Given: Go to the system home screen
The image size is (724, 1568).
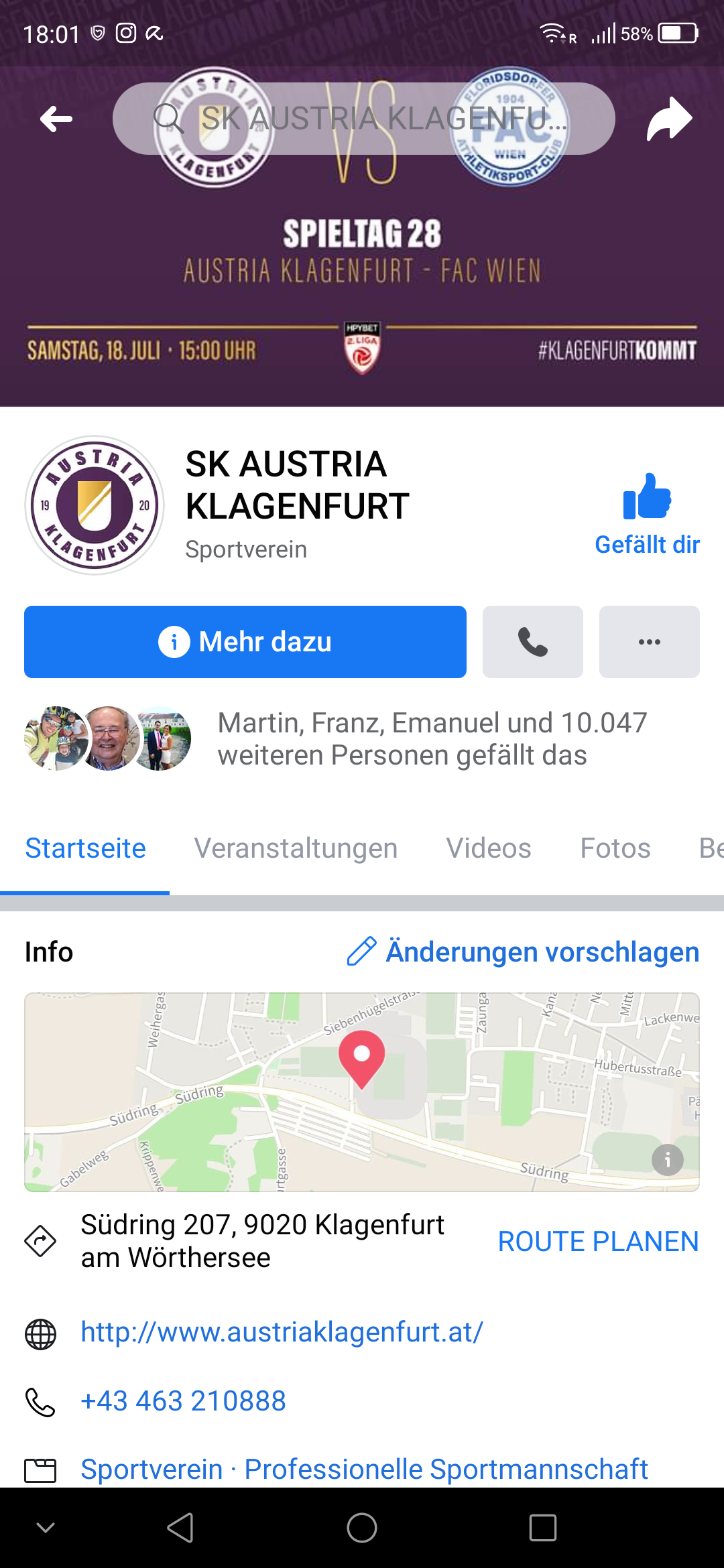Looking at the screenshot, I should (362, 1528).
